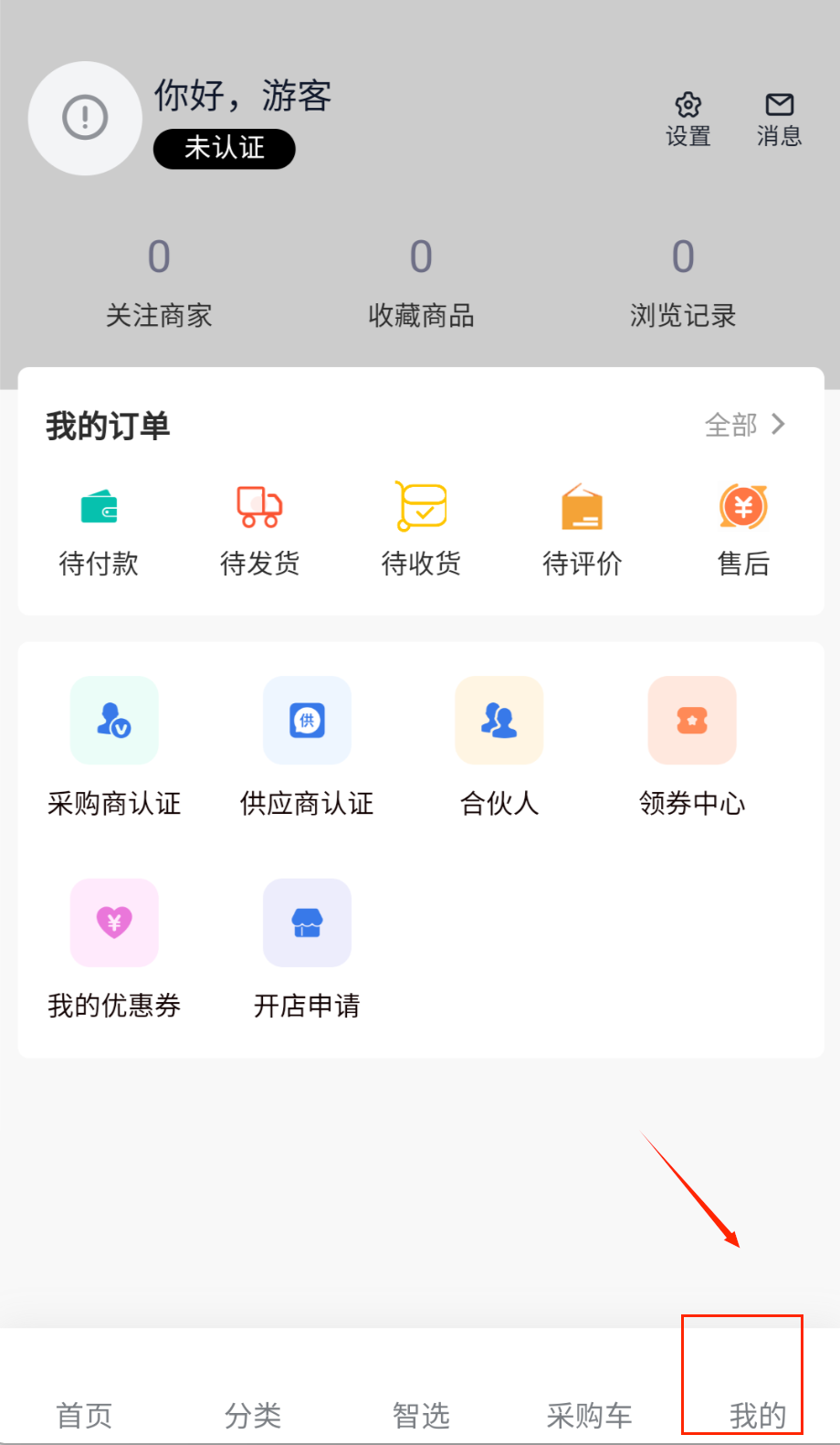View 收藏商品 favorite products
Viewport: 840px width, 1445px height.
point(421,281)
